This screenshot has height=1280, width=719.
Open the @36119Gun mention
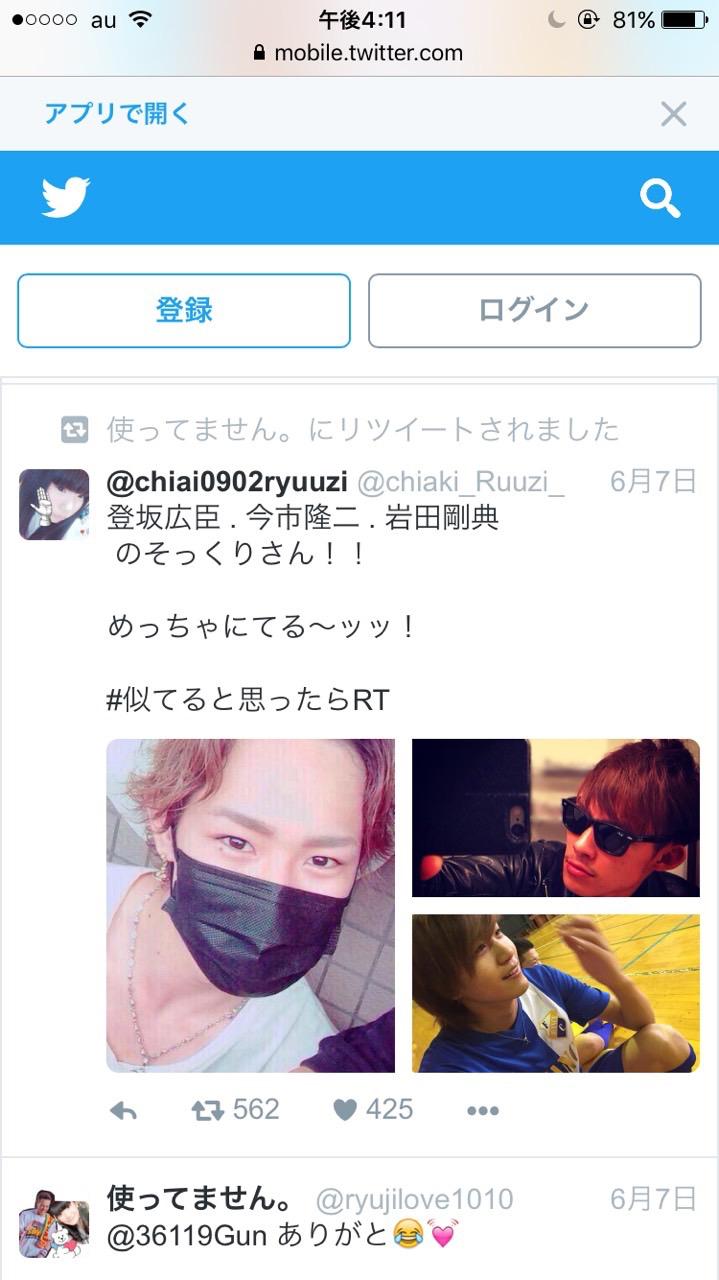(186, 1236)
